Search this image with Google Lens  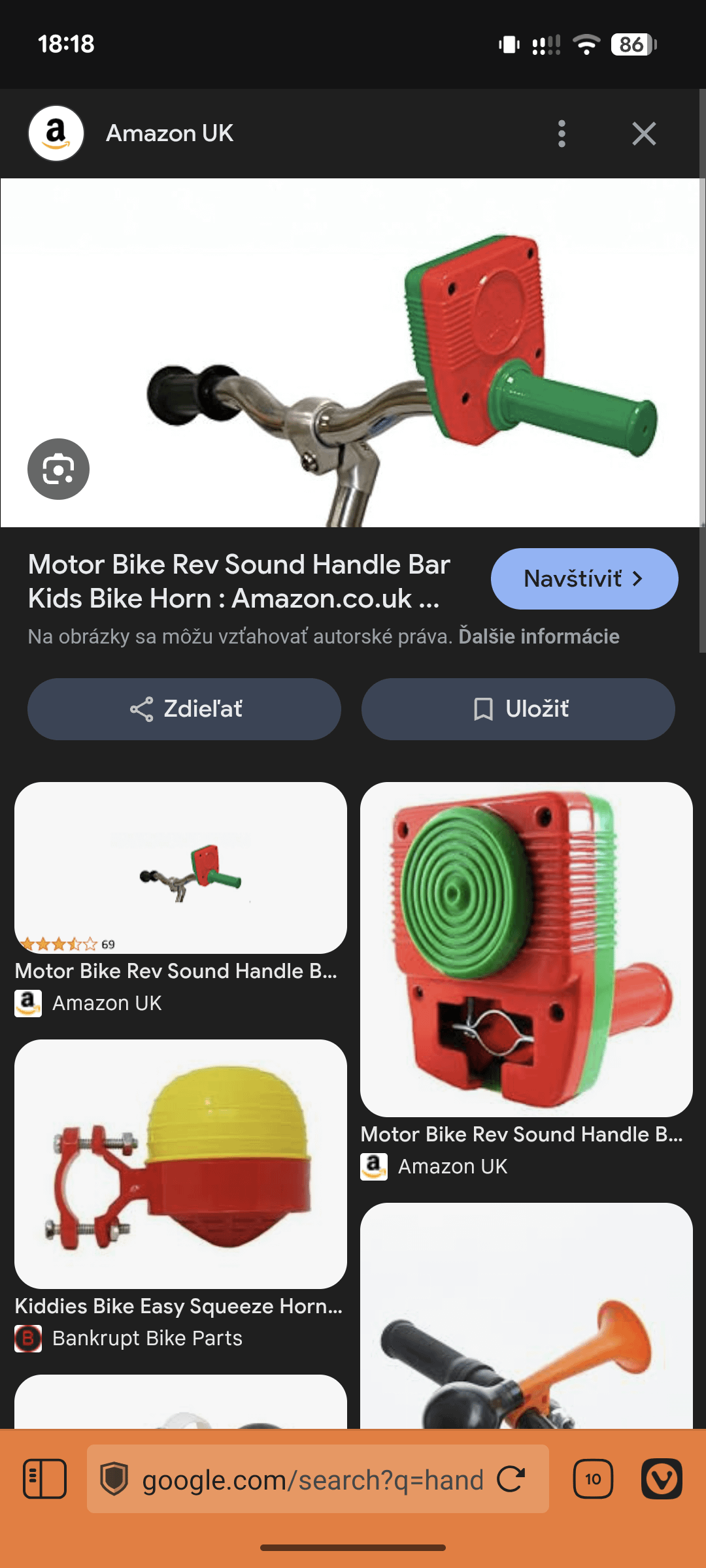(58, 469)
